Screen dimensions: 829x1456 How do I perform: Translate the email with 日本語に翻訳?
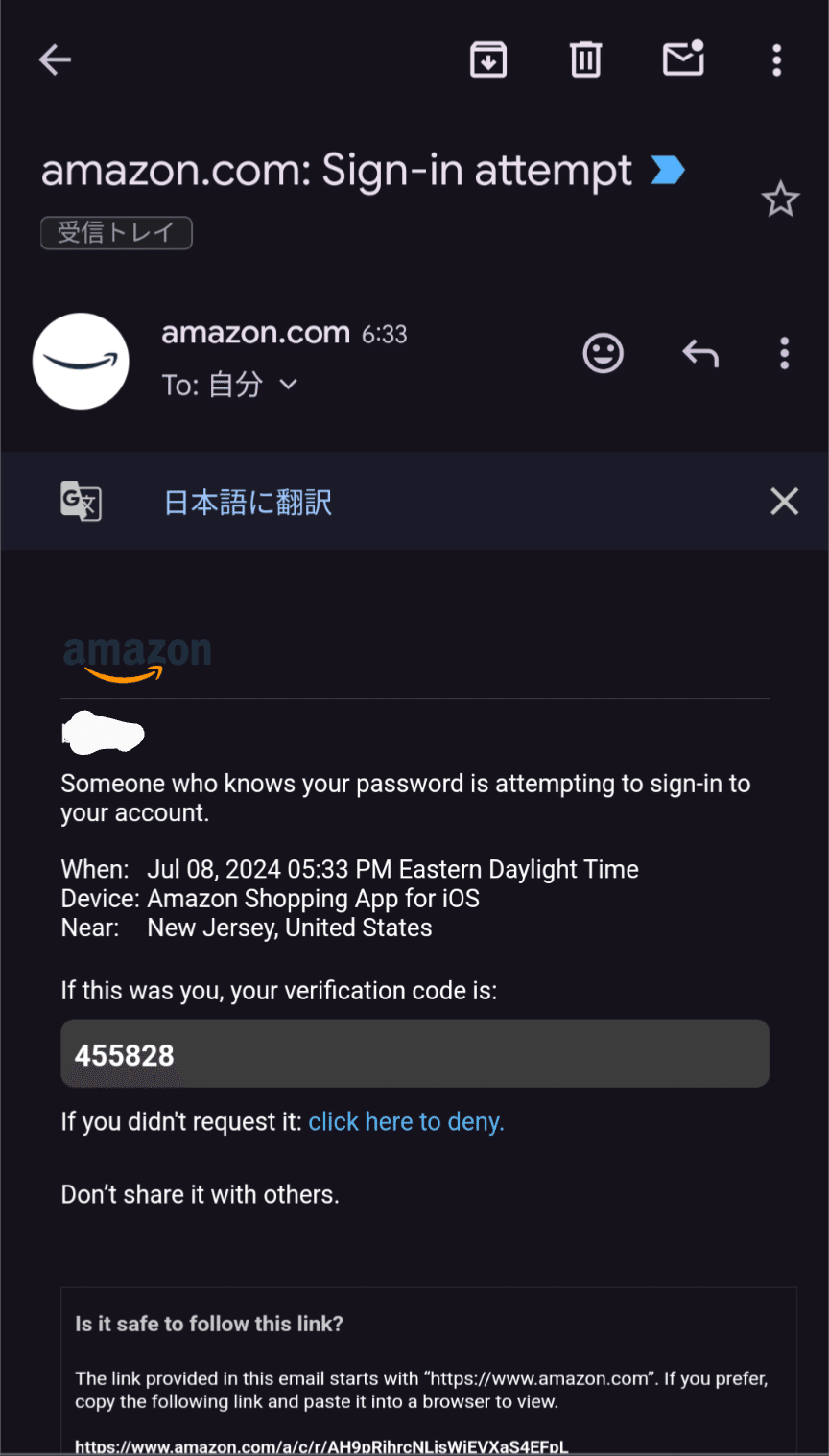tap(248, 503)
